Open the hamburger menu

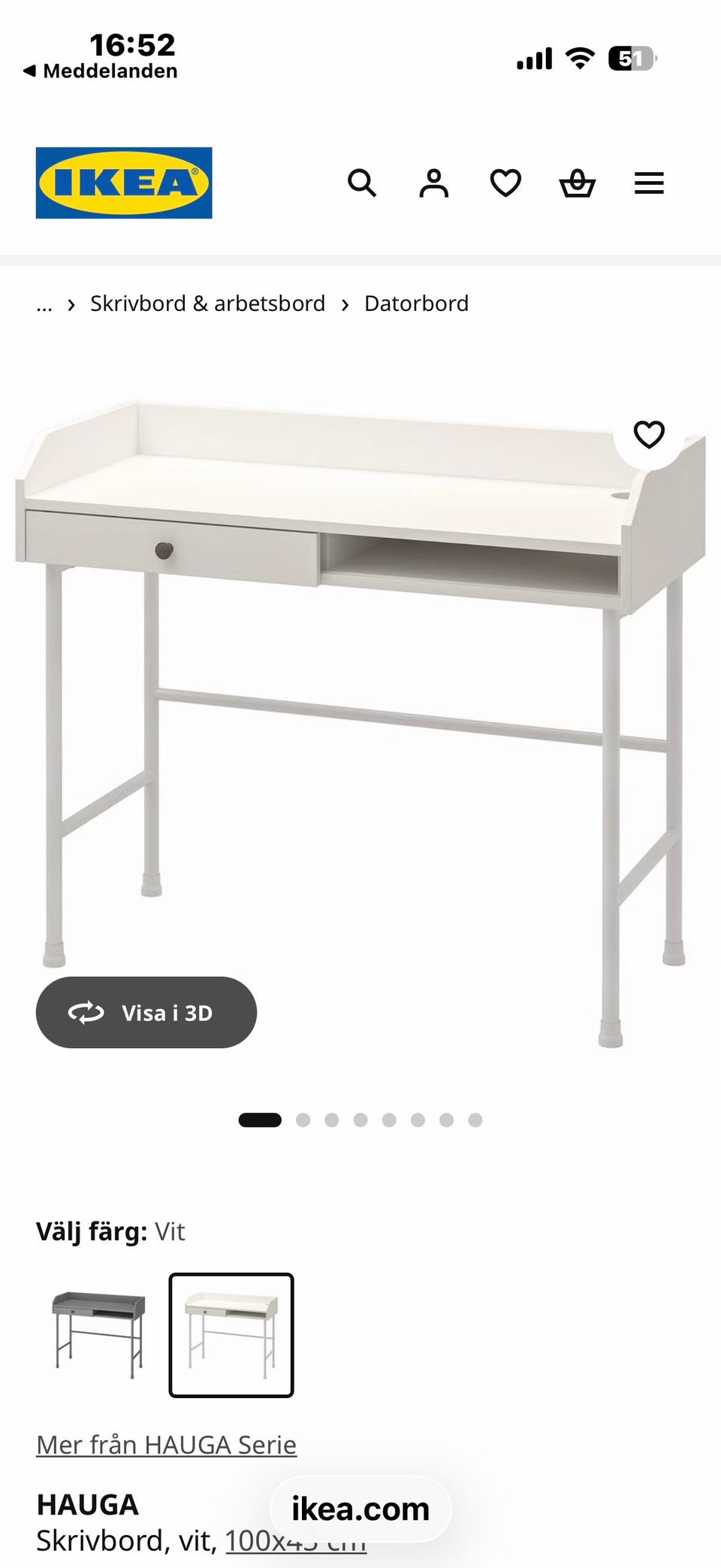pos(649,183)
